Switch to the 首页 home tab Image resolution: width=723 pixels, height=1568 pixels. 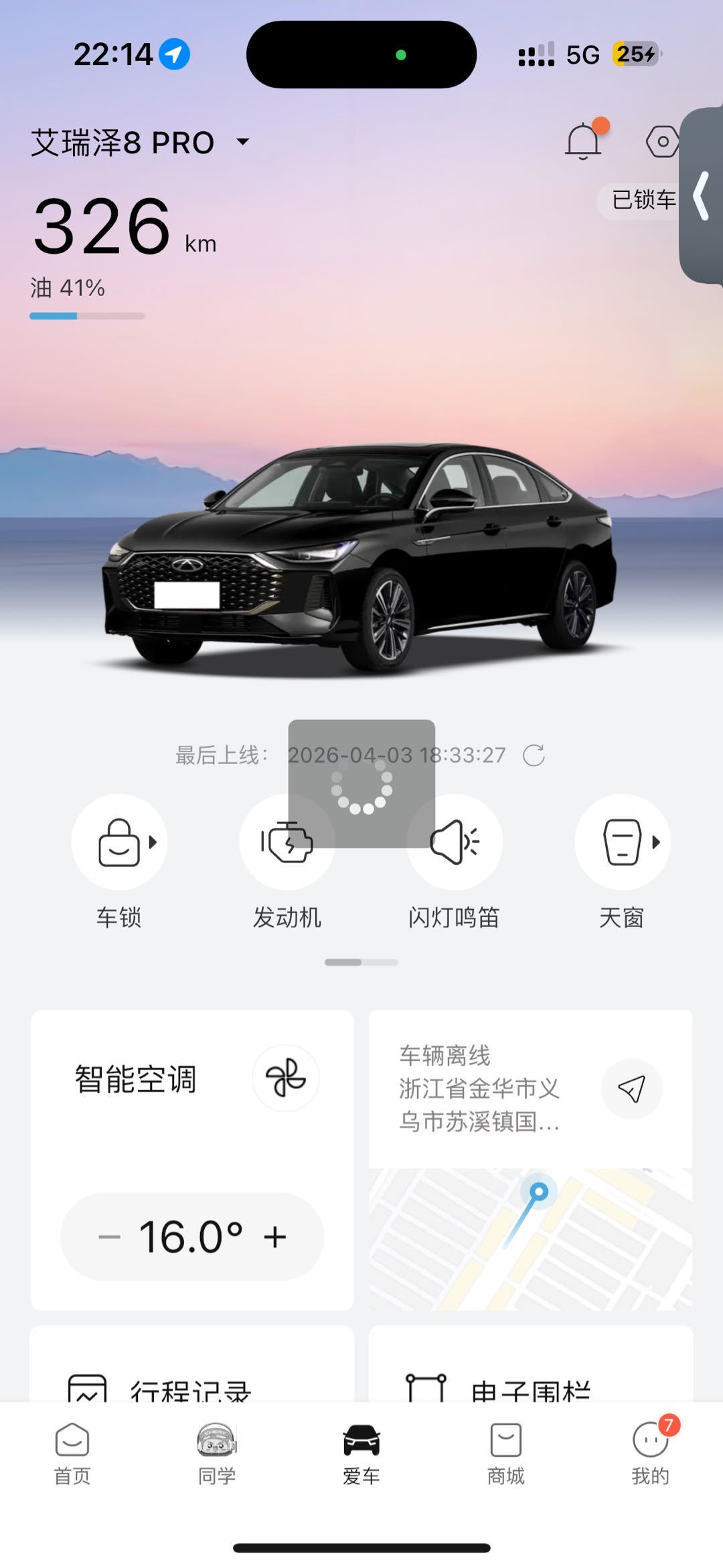72,1453
